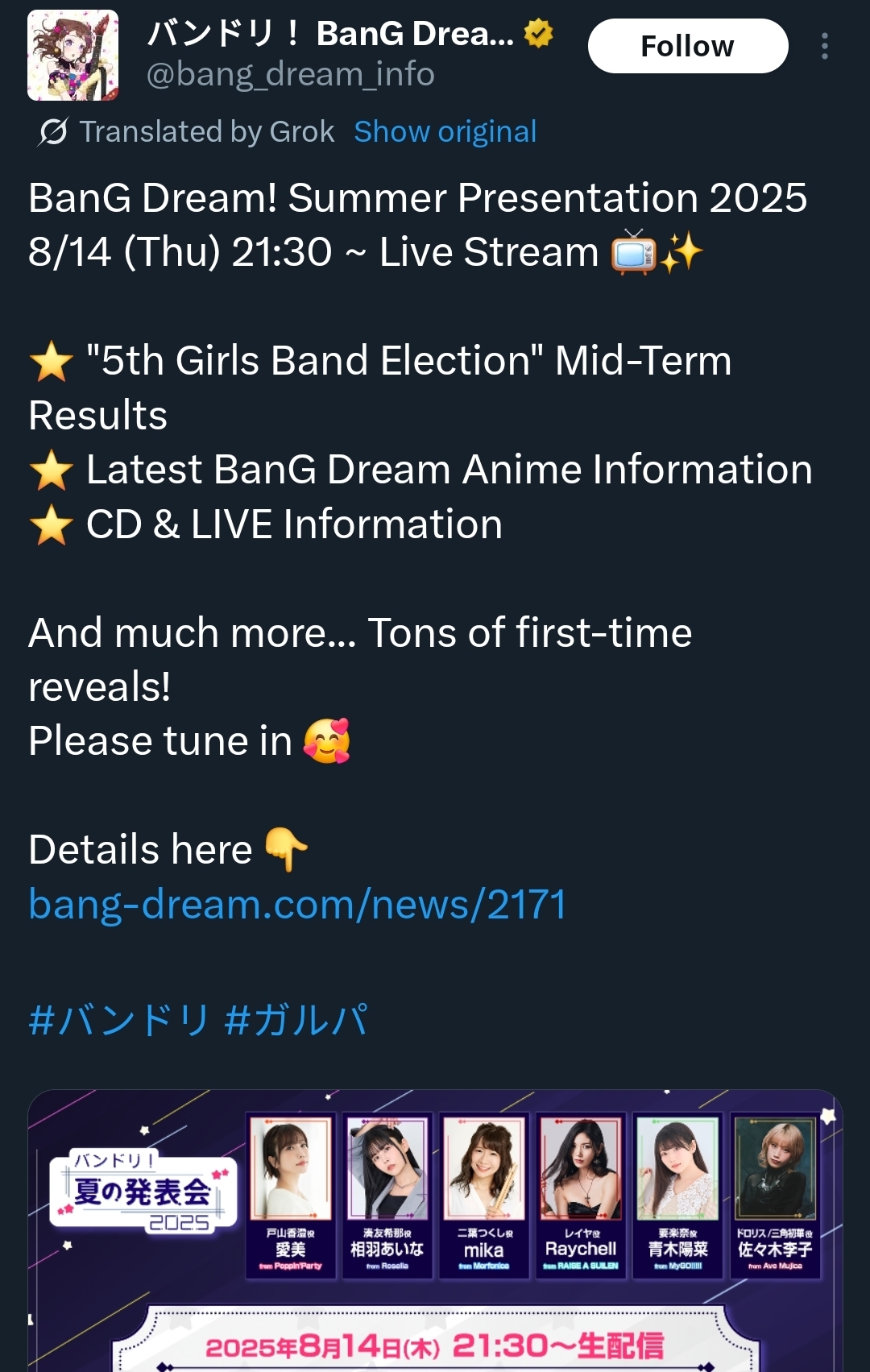This screenshot has width=870, height=1372.
Task: Open the BanG Dream profile avatar
Action: pyautogui.click(x=73, y=56)
